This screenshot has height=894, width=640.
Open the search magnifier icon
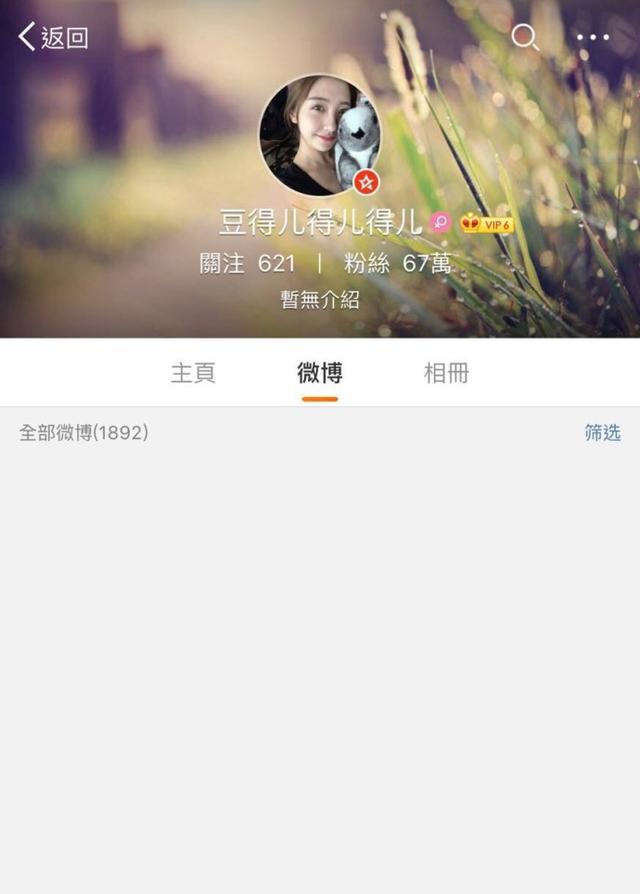pos(525,37)
